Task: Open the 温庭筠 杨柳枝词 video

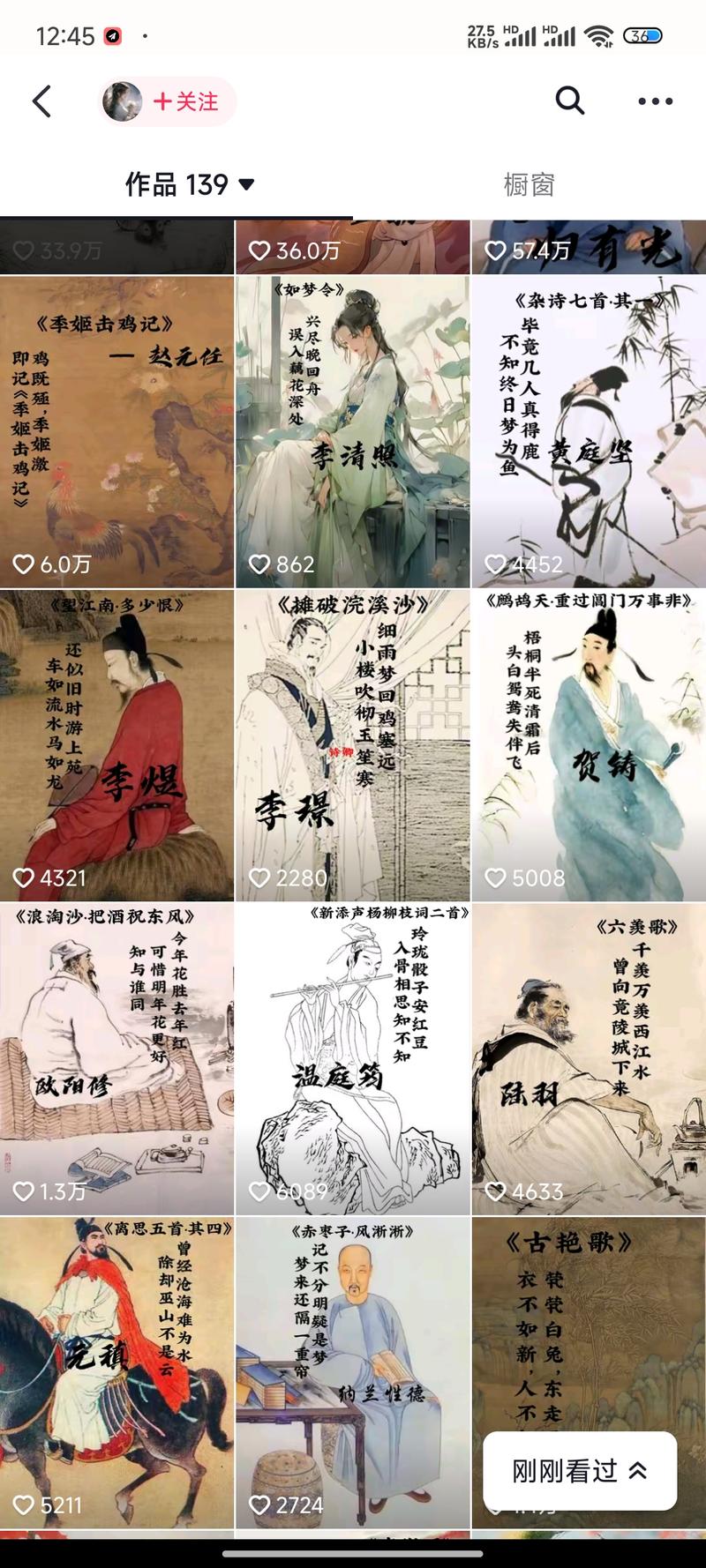Action: (352, 1058)
